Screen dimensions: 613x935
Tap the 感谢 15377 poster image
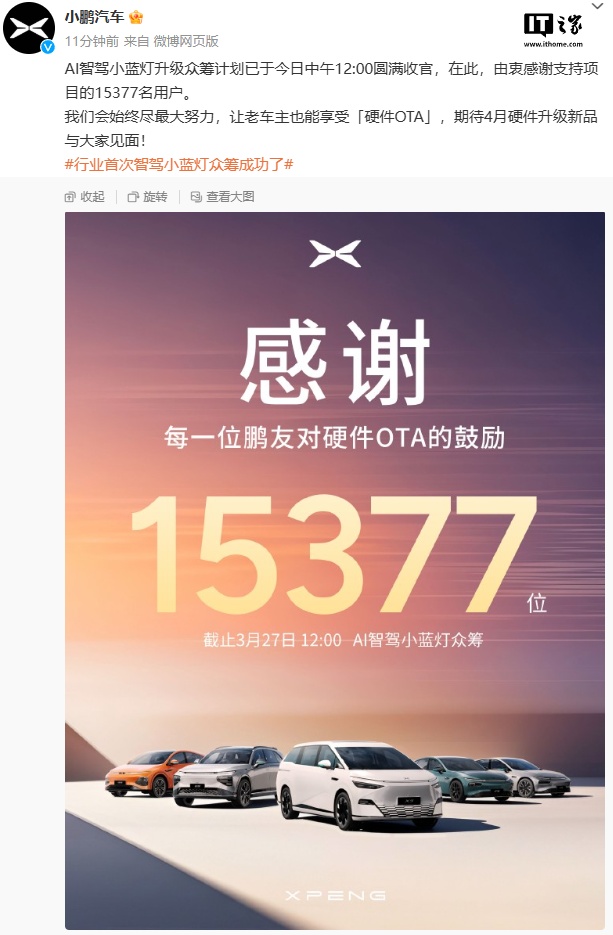334,570
